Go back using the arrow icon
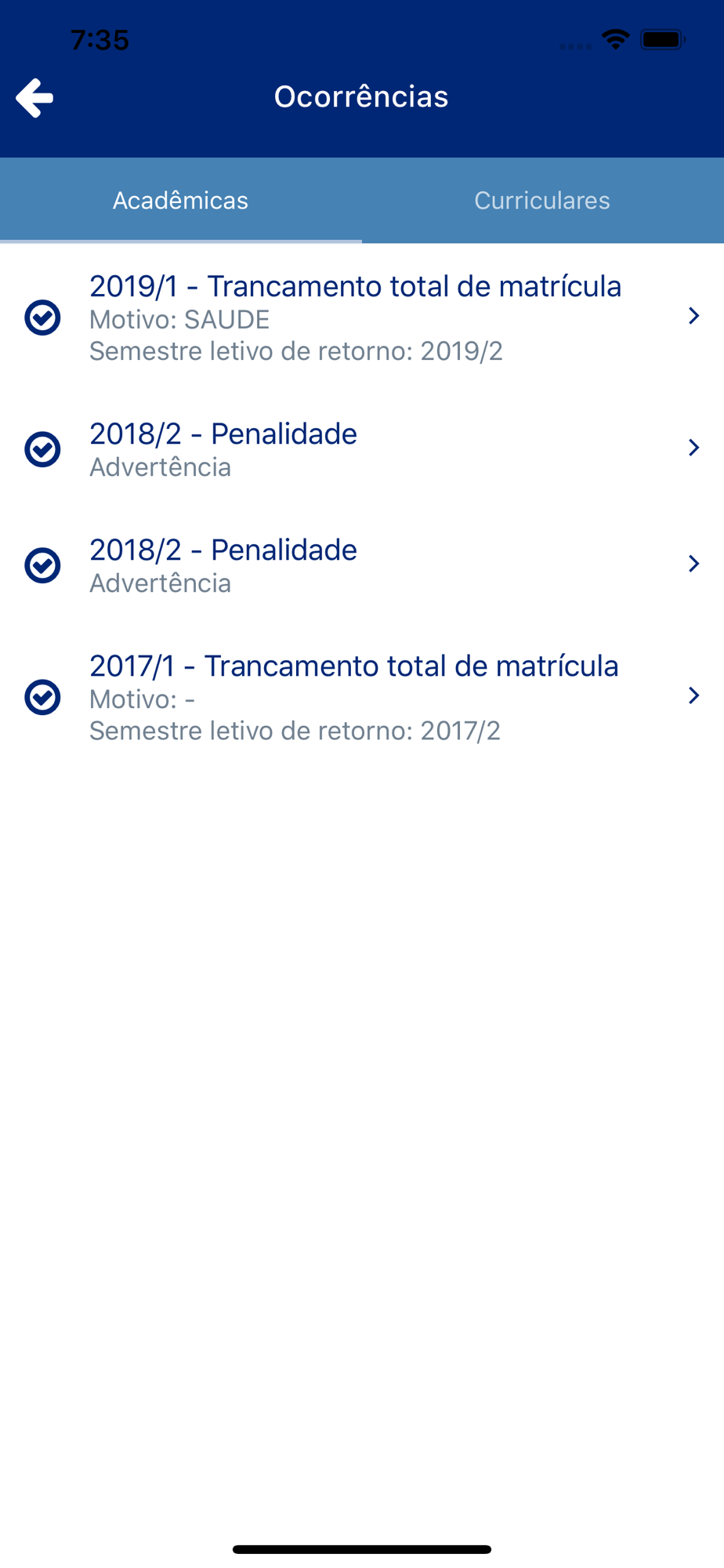724x1568 pixels. coord(34,98)
